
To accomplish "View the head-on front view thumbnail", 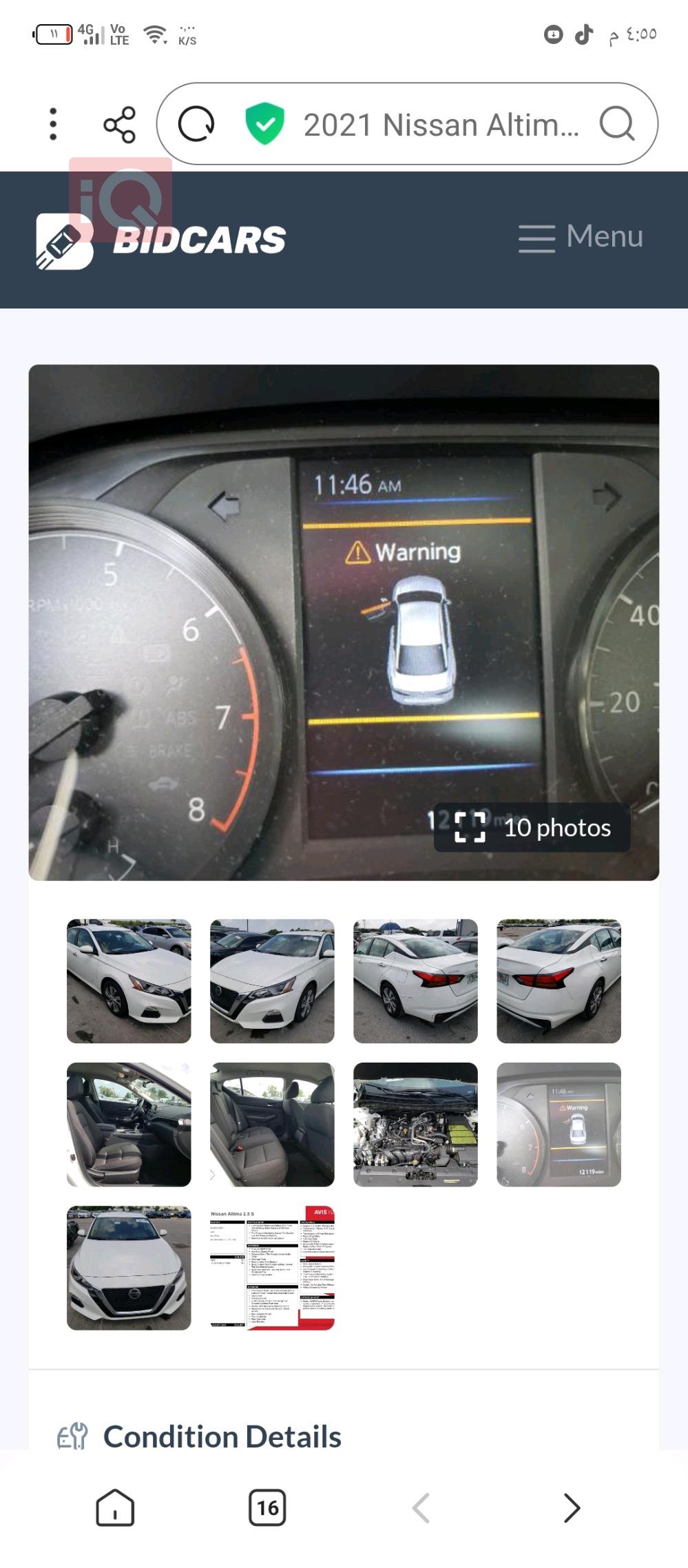I will point(129,1267).
